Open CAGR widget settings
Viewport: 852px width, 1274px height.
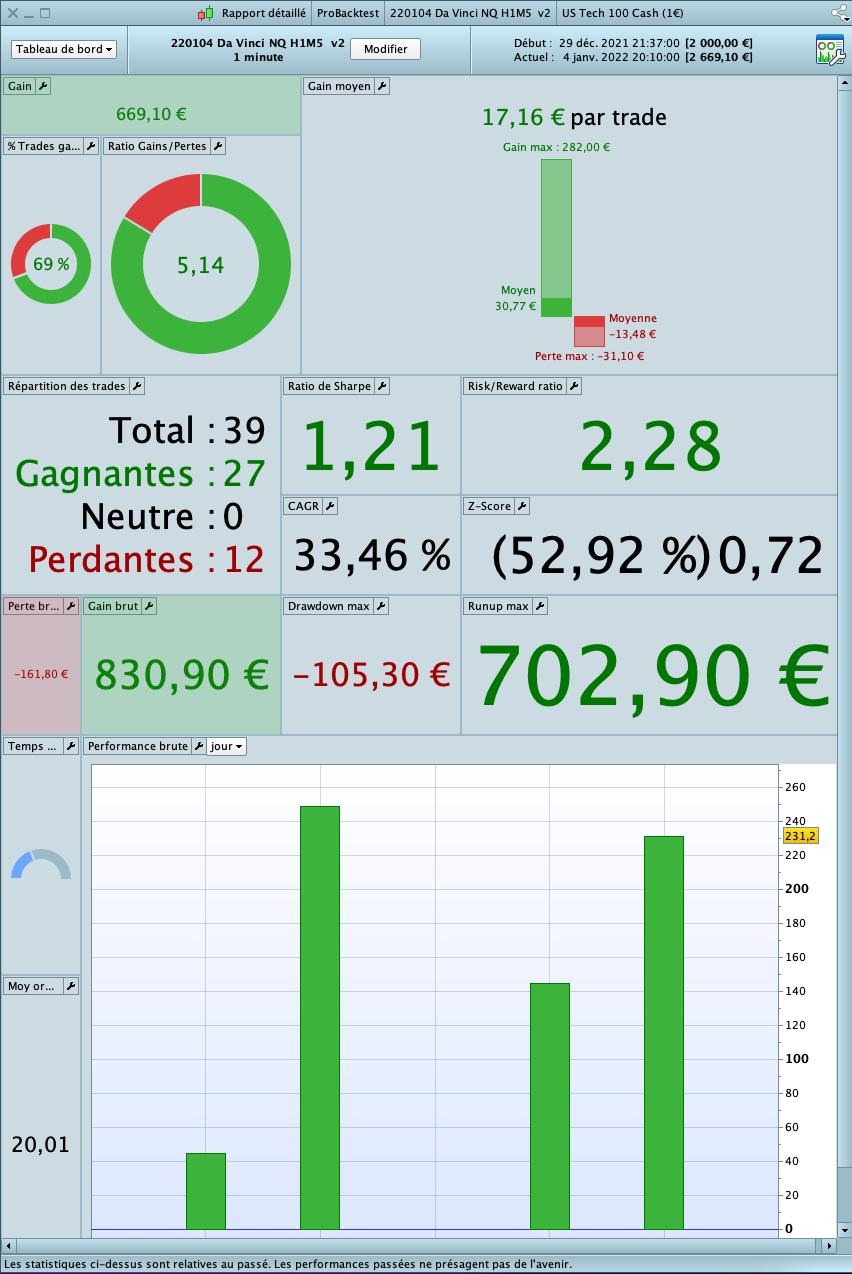coord(330,506)
